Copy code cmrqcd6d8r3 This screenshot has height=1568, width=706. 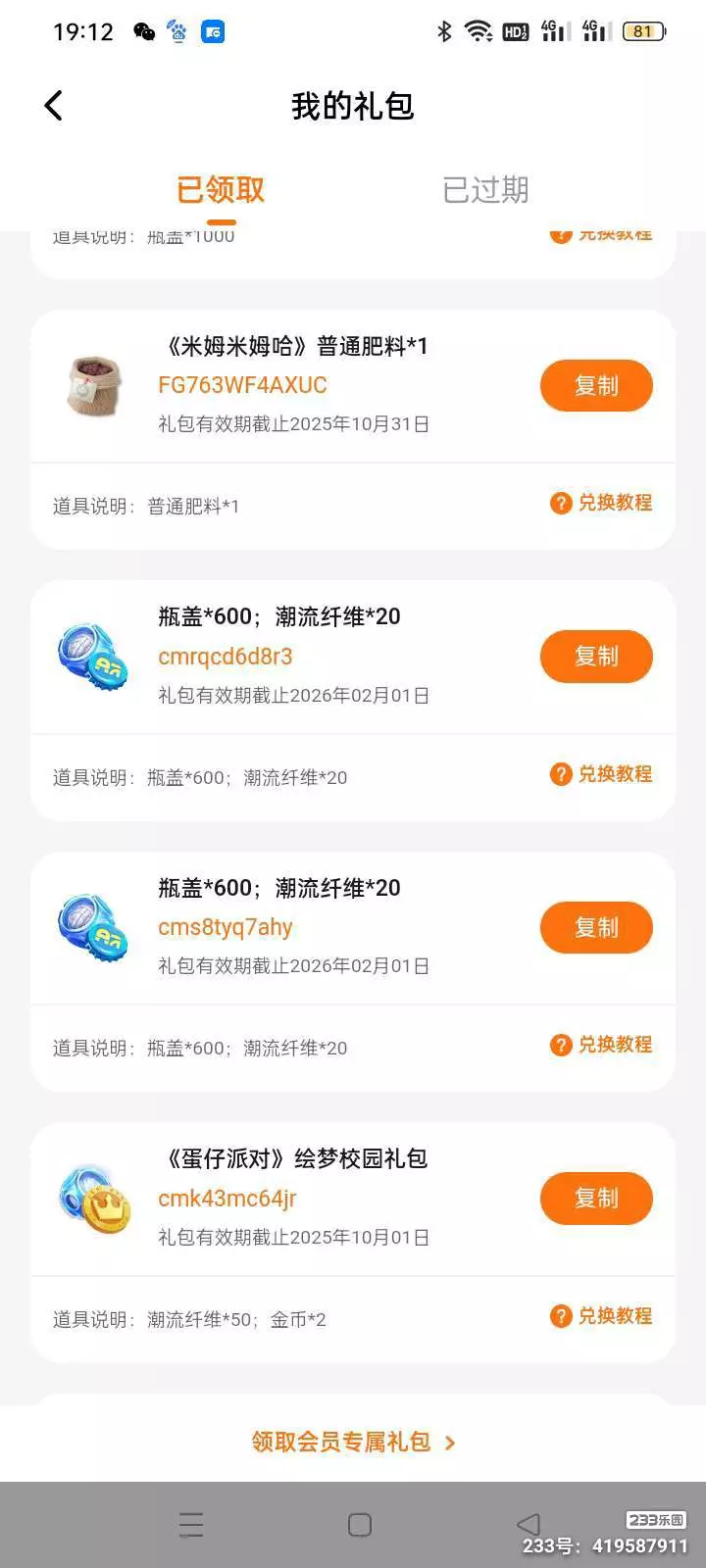pos(596,657)
